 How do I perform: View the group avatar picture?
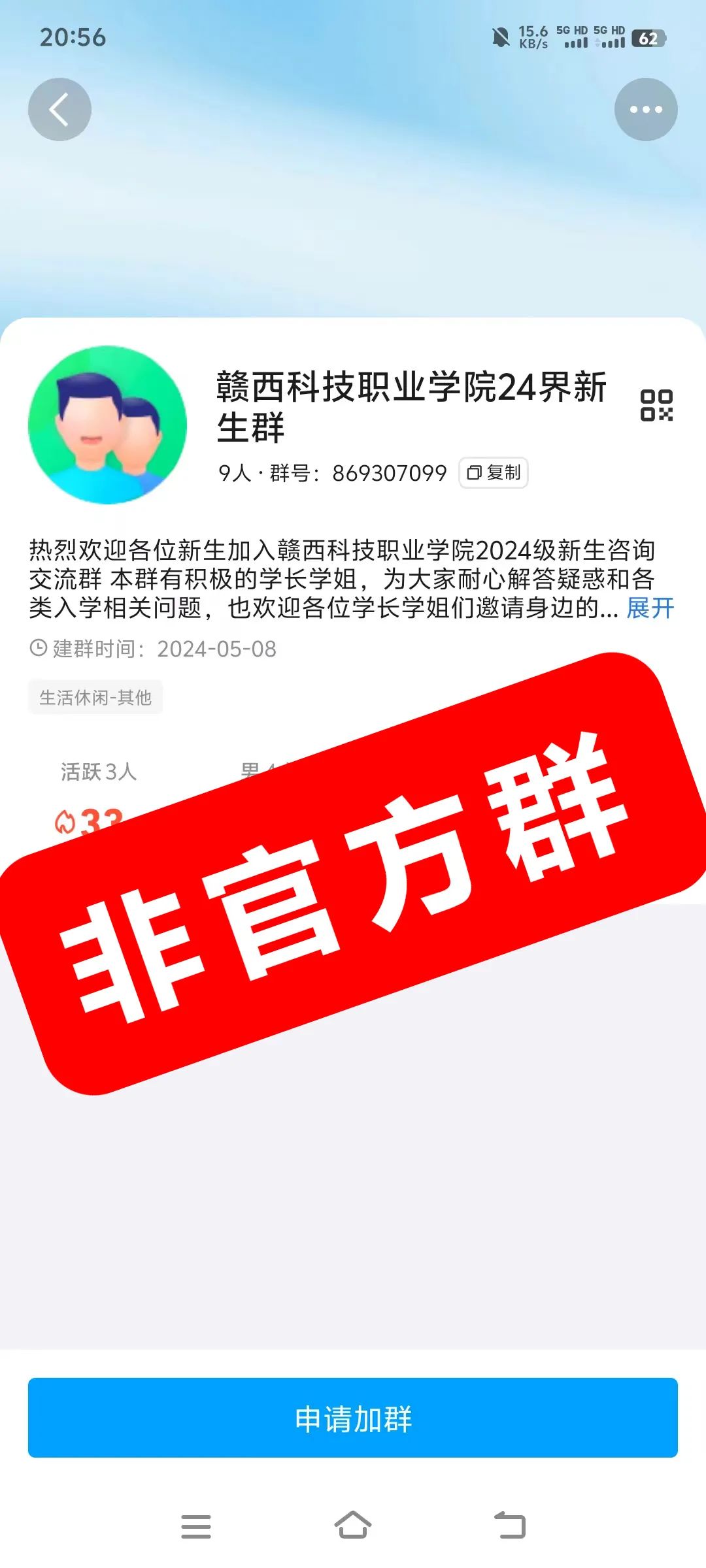point(107,425)
